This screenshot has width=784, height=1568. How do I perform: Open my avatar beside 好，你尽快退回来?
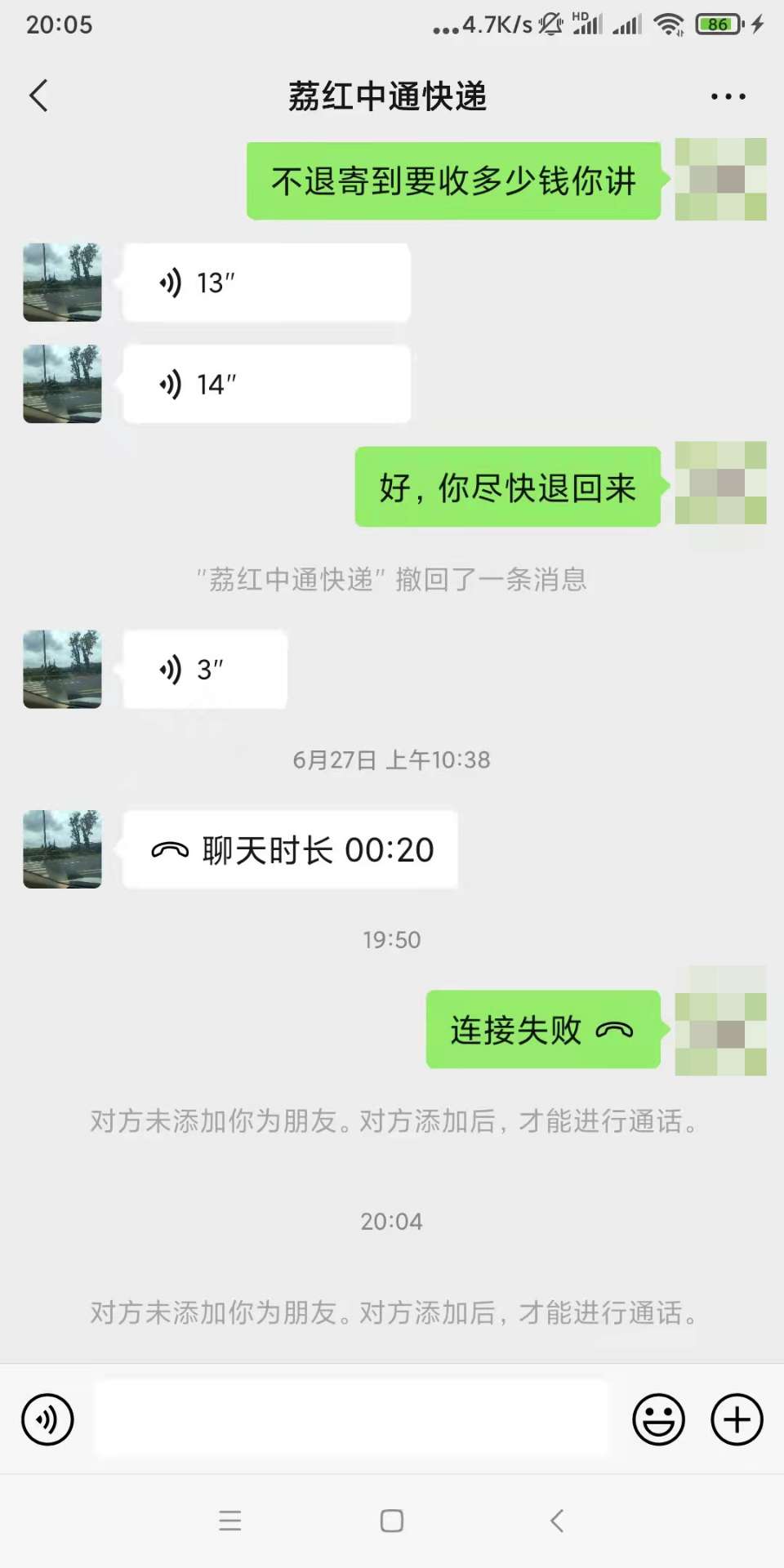pyautogui.click(x=720, y=483)
